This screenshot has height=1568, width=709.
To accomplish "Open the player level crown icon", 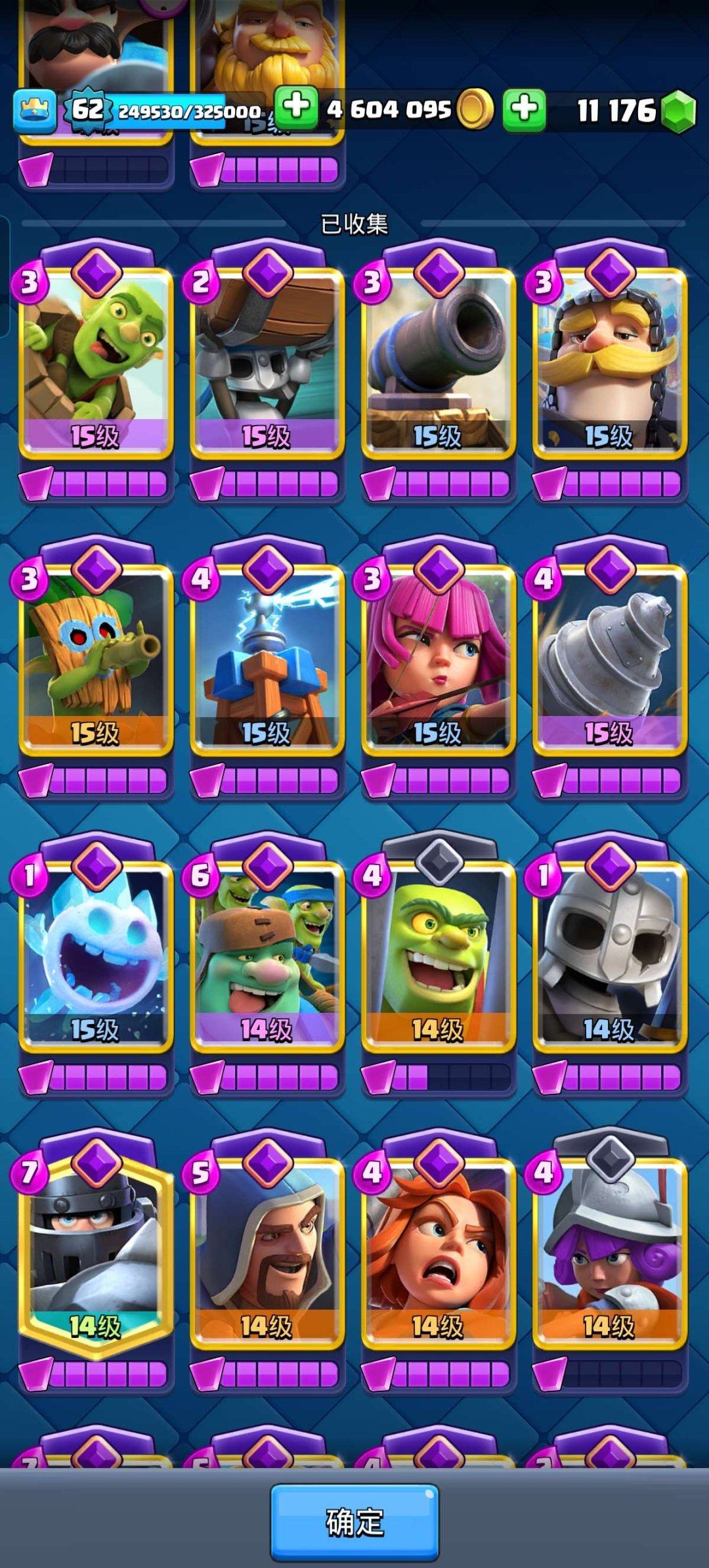I will [x=34, y=110].
